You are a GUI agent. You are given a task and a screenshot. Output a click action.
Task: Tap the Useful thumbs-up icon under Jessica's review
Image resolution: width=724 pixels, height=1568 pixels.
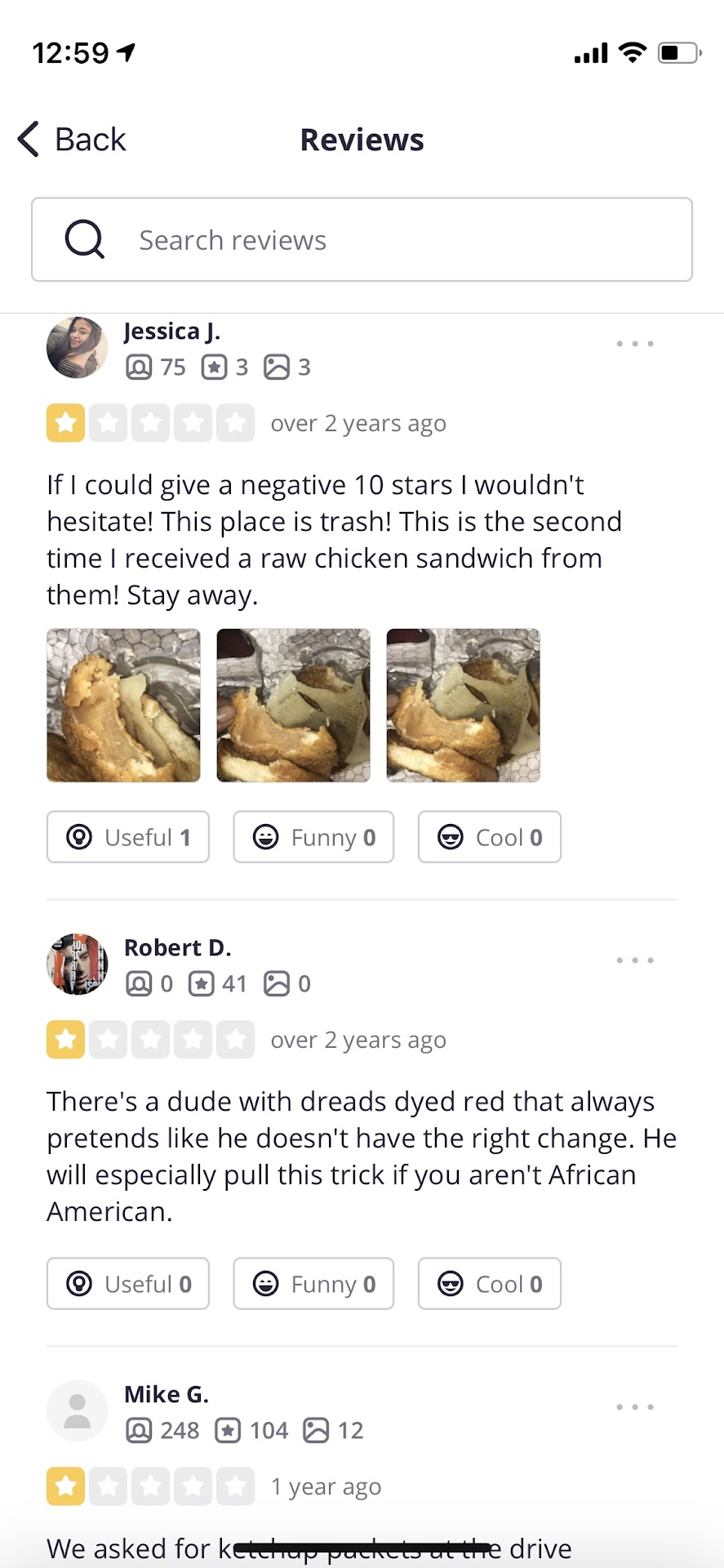pyautogui.click(x=78, y=837)
